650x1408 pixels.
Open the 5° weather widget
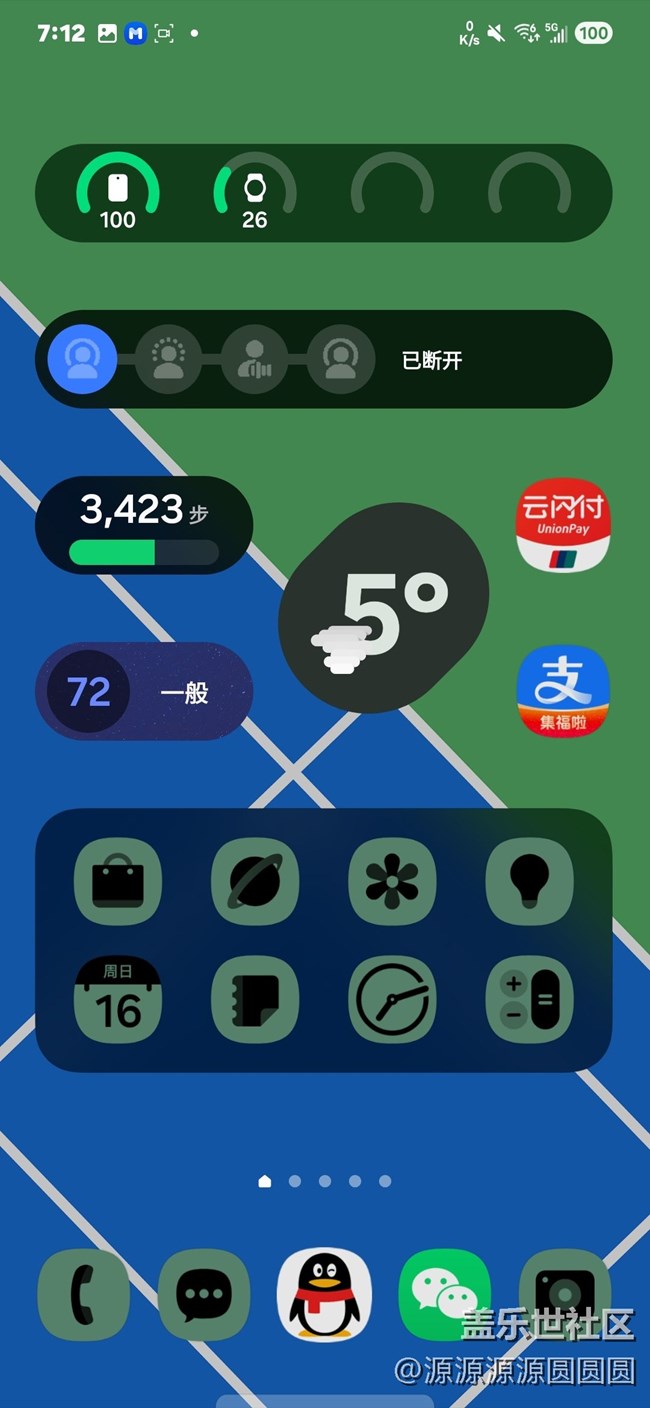[384, 608]
